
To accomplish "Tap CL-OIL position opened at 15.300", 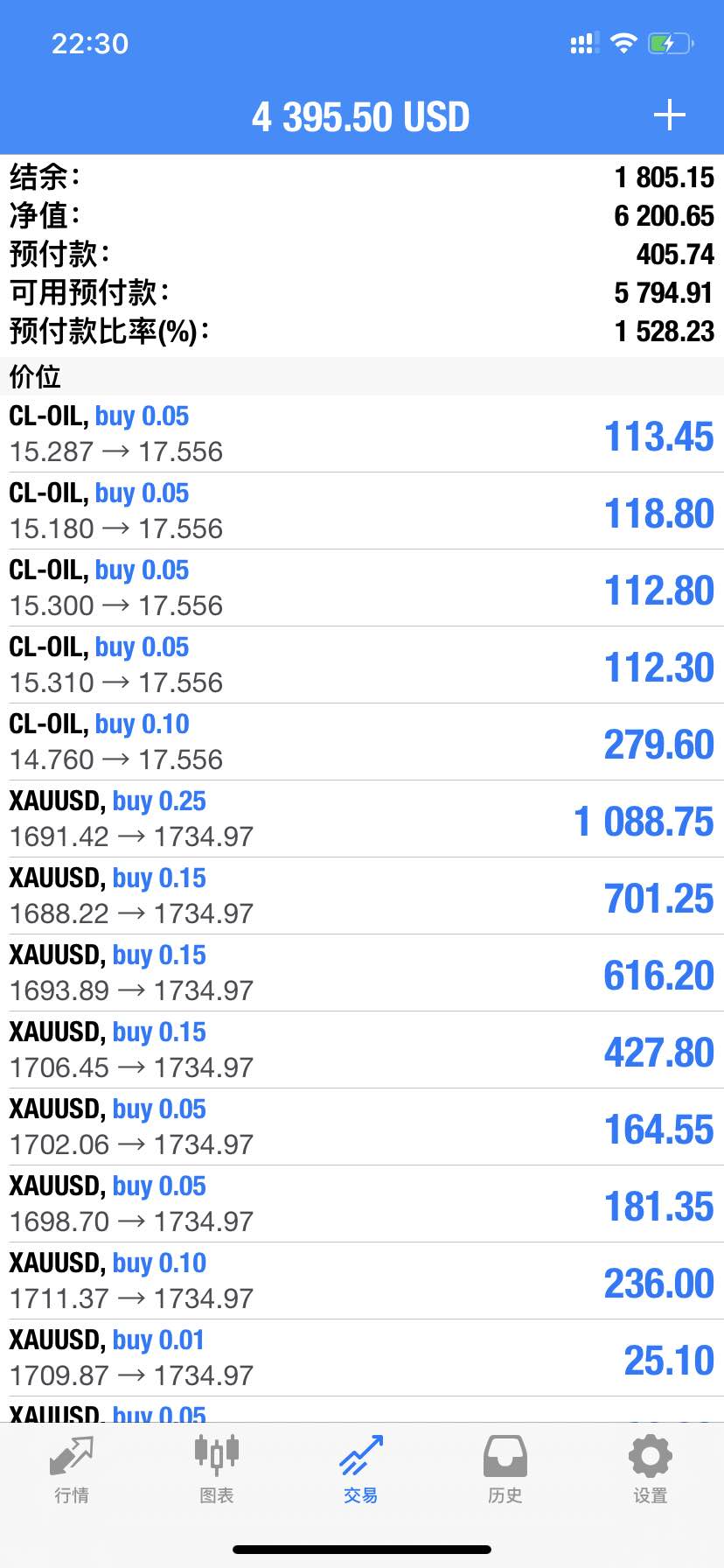I will 362,588.
